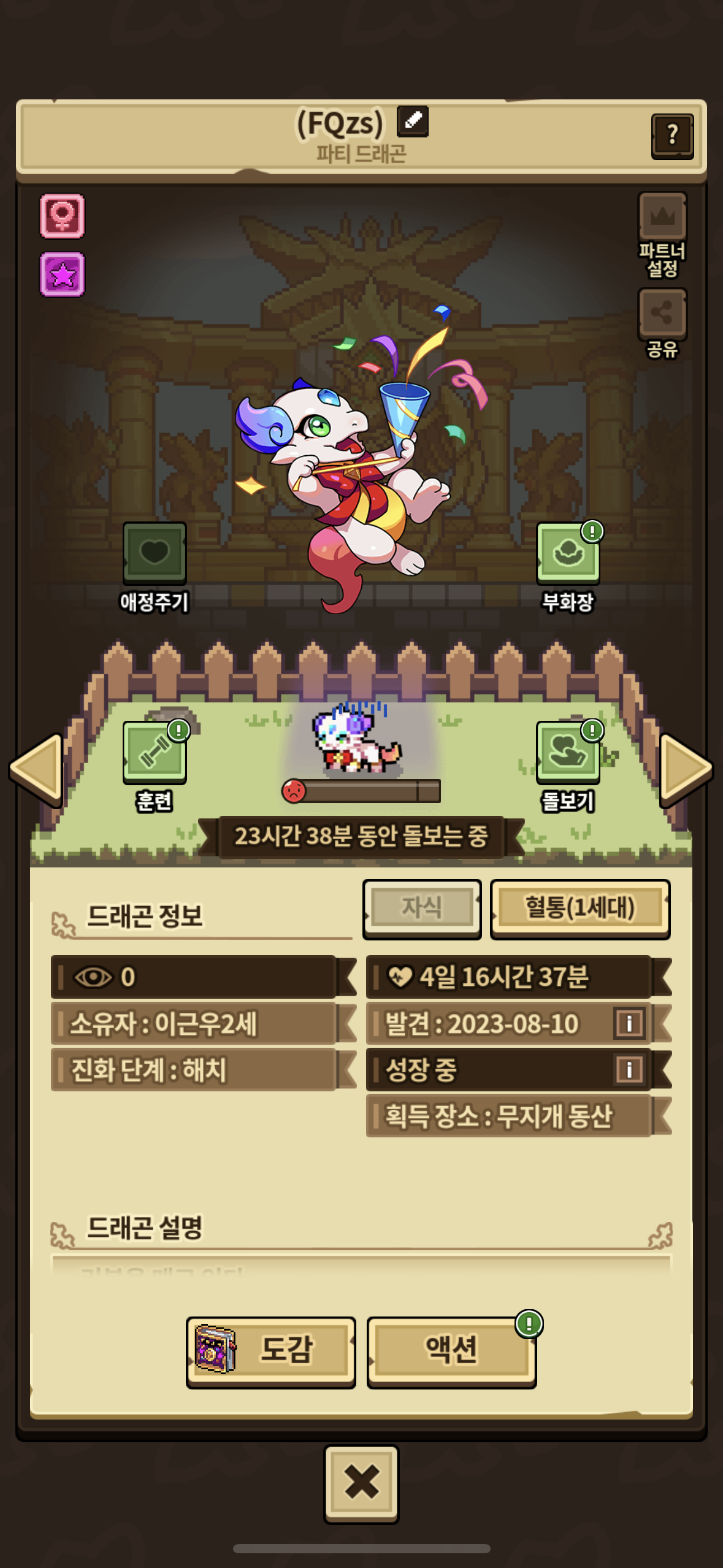Tap the 돌보기 care button

point(568,764)
